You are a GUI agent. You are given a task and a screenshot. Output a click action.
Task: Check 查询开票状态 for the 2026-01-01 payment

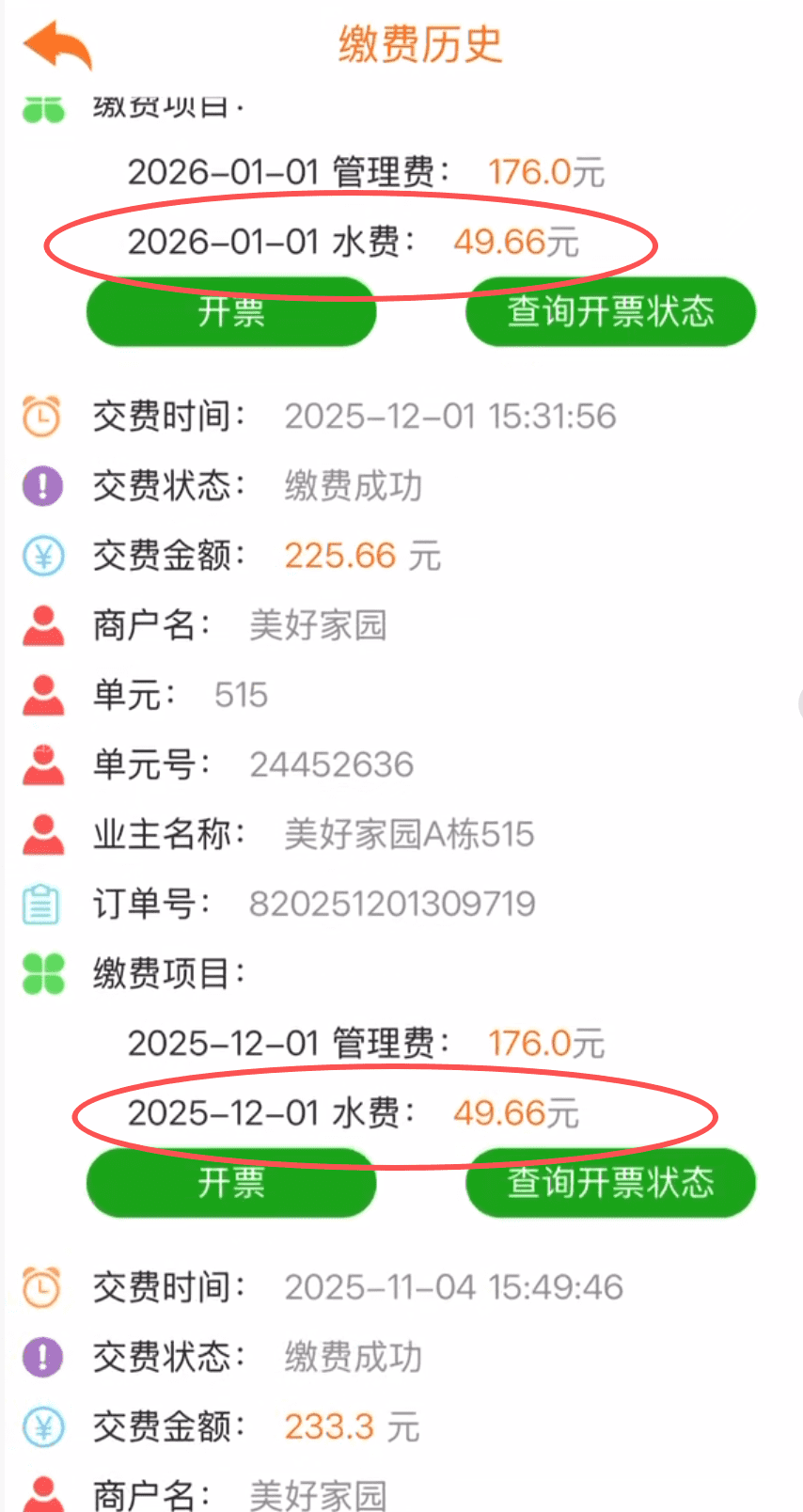tap(610, 312)
